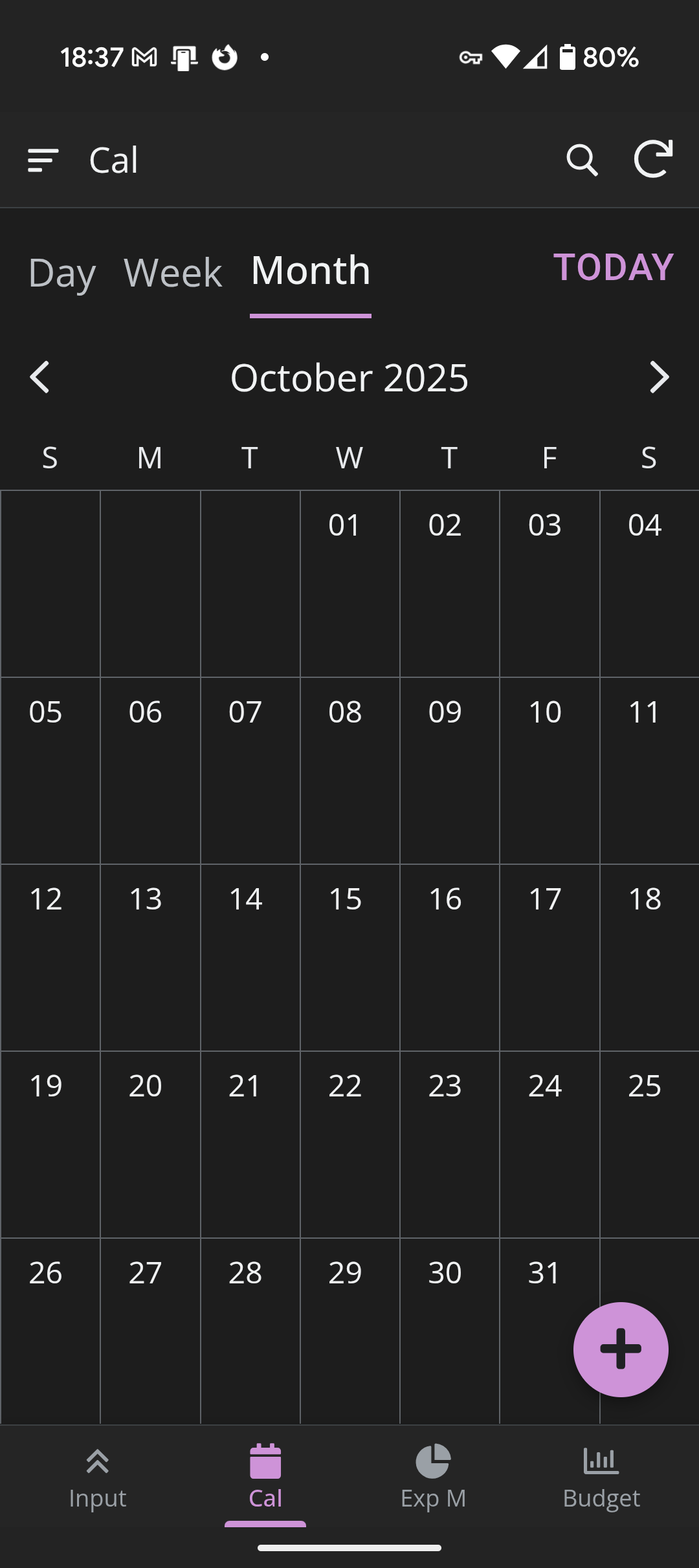
Task: Tap the refresh icon
Action: [652, 159]
